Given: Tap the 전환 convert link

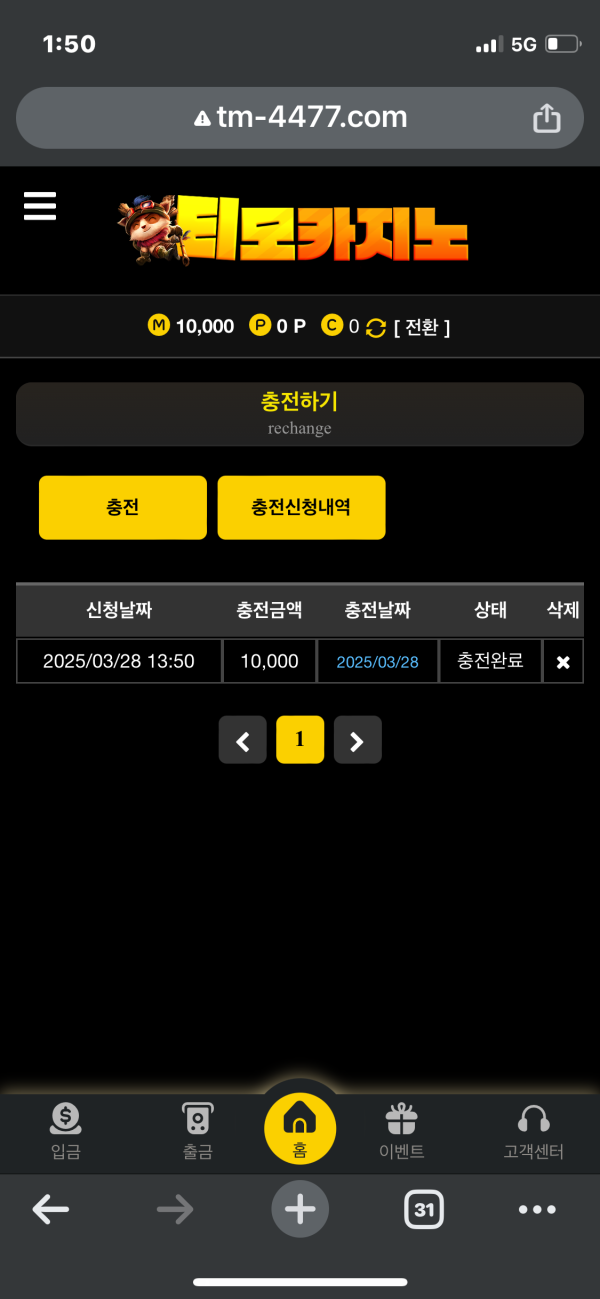Looking at the screenshot, I should [x=422, y=327].
